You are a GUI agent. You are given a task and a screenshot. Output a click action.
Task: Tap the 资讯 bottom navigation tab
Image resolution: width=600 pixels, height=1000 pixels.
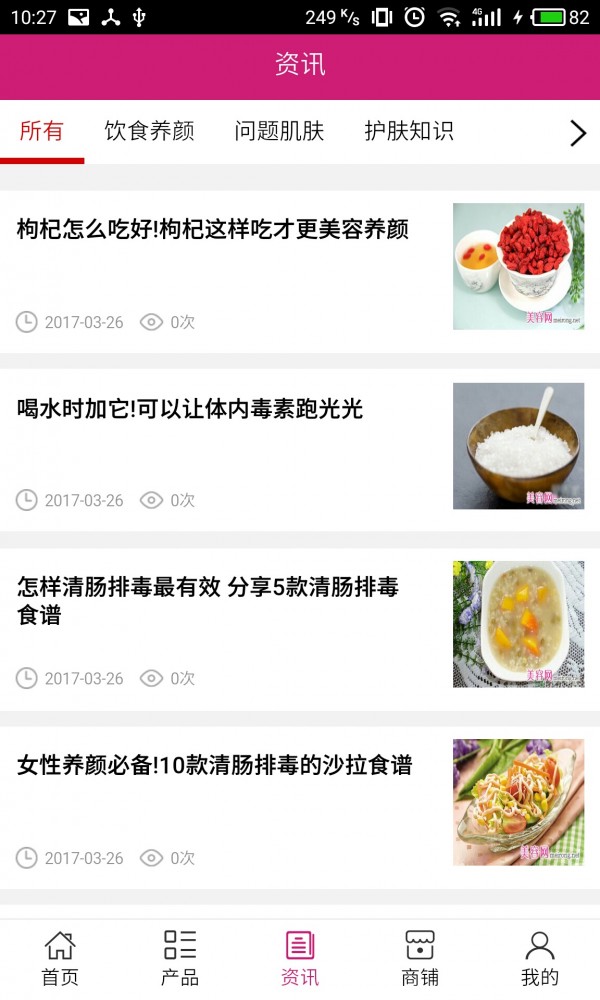coord(300,958)
